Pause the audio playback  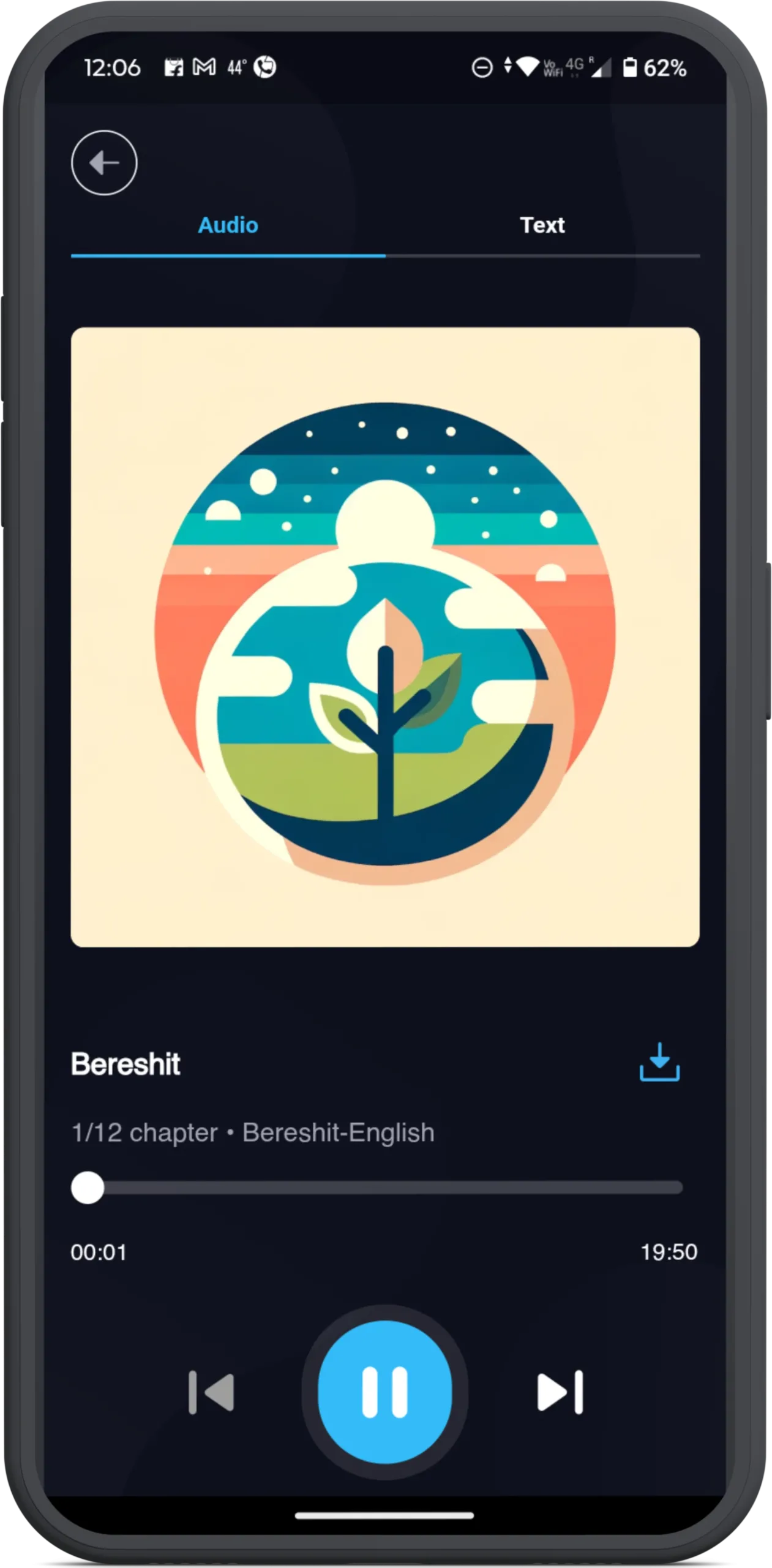click(385, 1392)
